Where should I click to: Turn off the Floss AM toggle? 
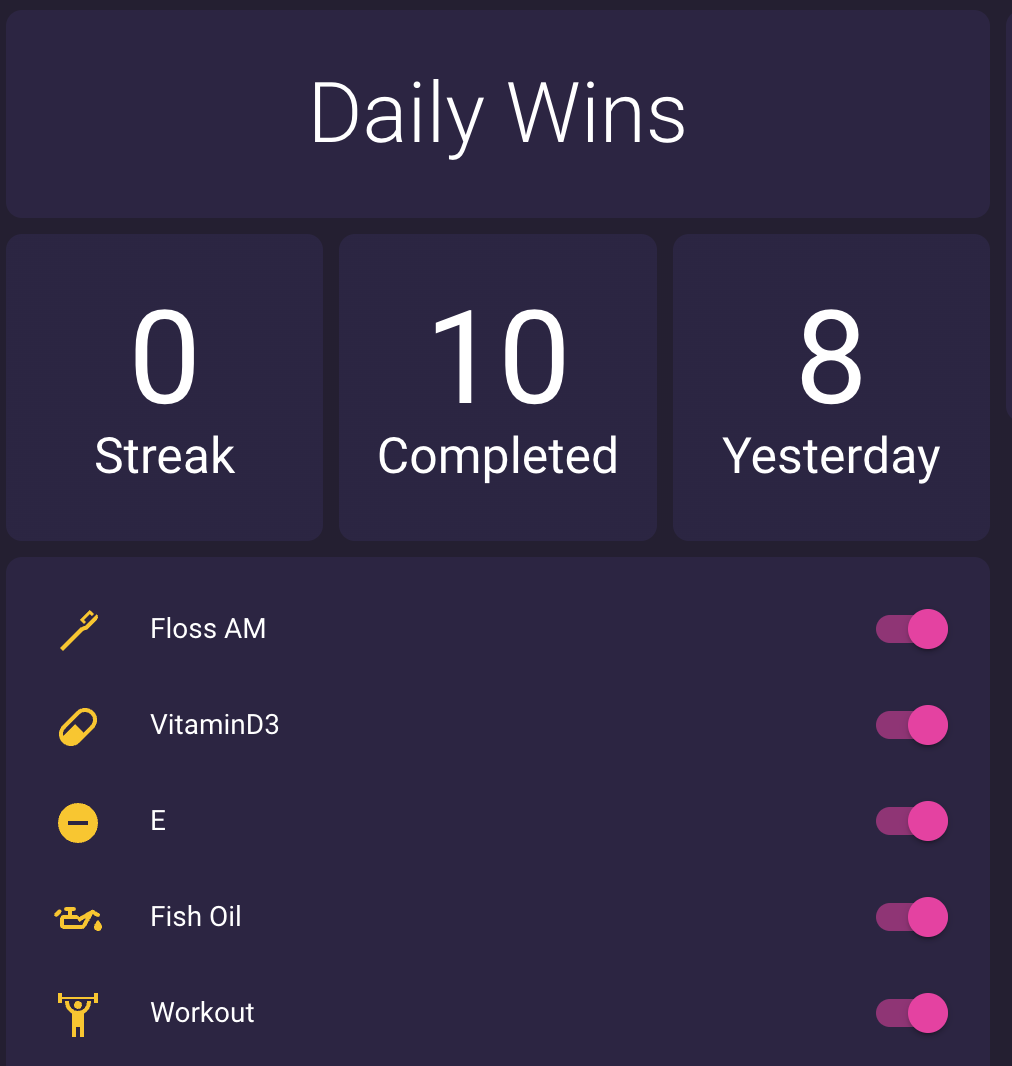912,629
